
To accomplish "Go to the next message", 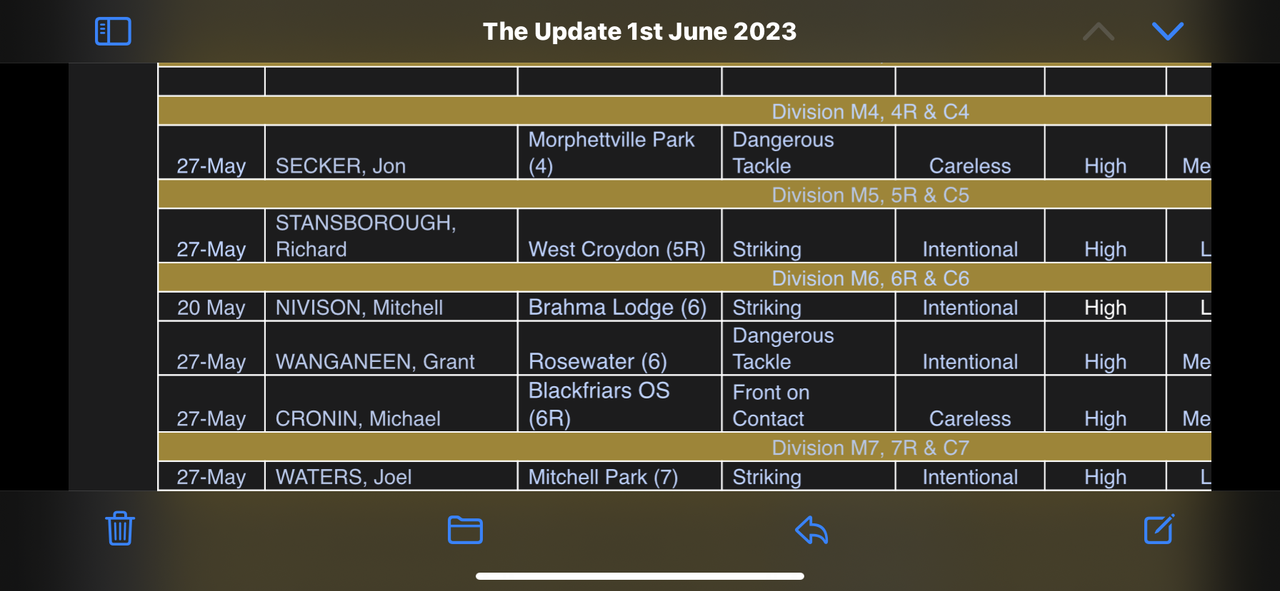I will (1167, 31).
